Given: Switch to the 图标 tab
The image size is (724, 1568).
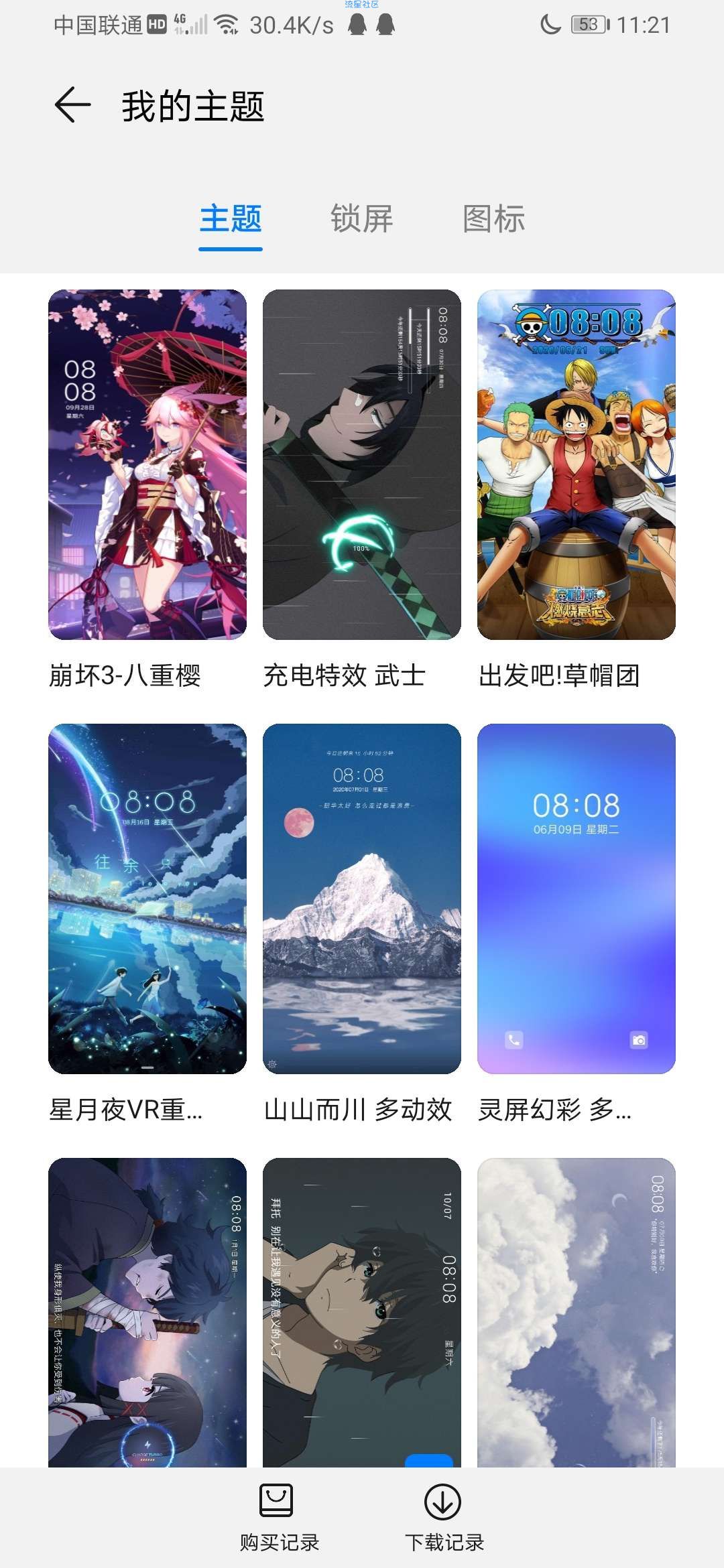Looking at the screenshot, I should point(494,219).
